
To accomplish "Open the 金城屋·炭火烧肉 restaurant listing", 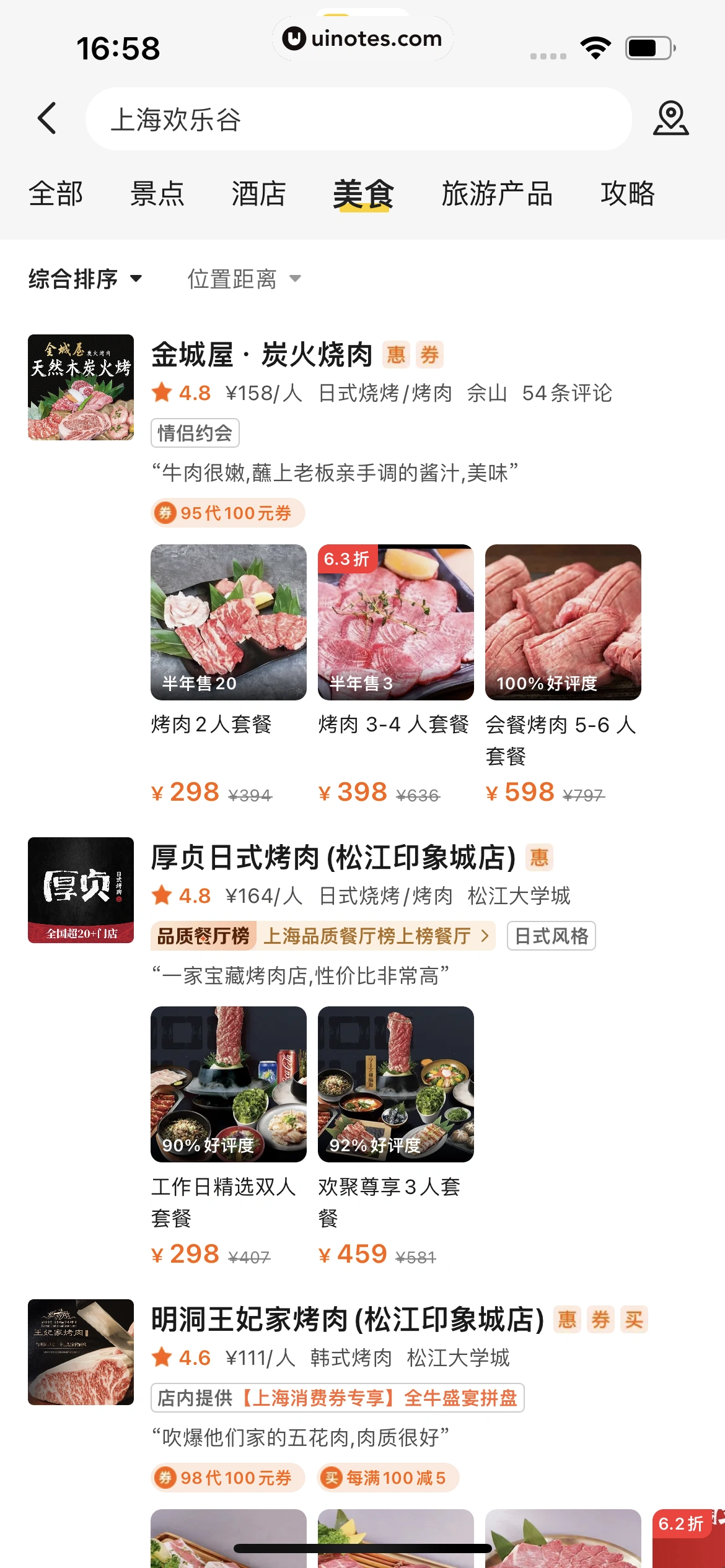I will [x=261, y=355].
